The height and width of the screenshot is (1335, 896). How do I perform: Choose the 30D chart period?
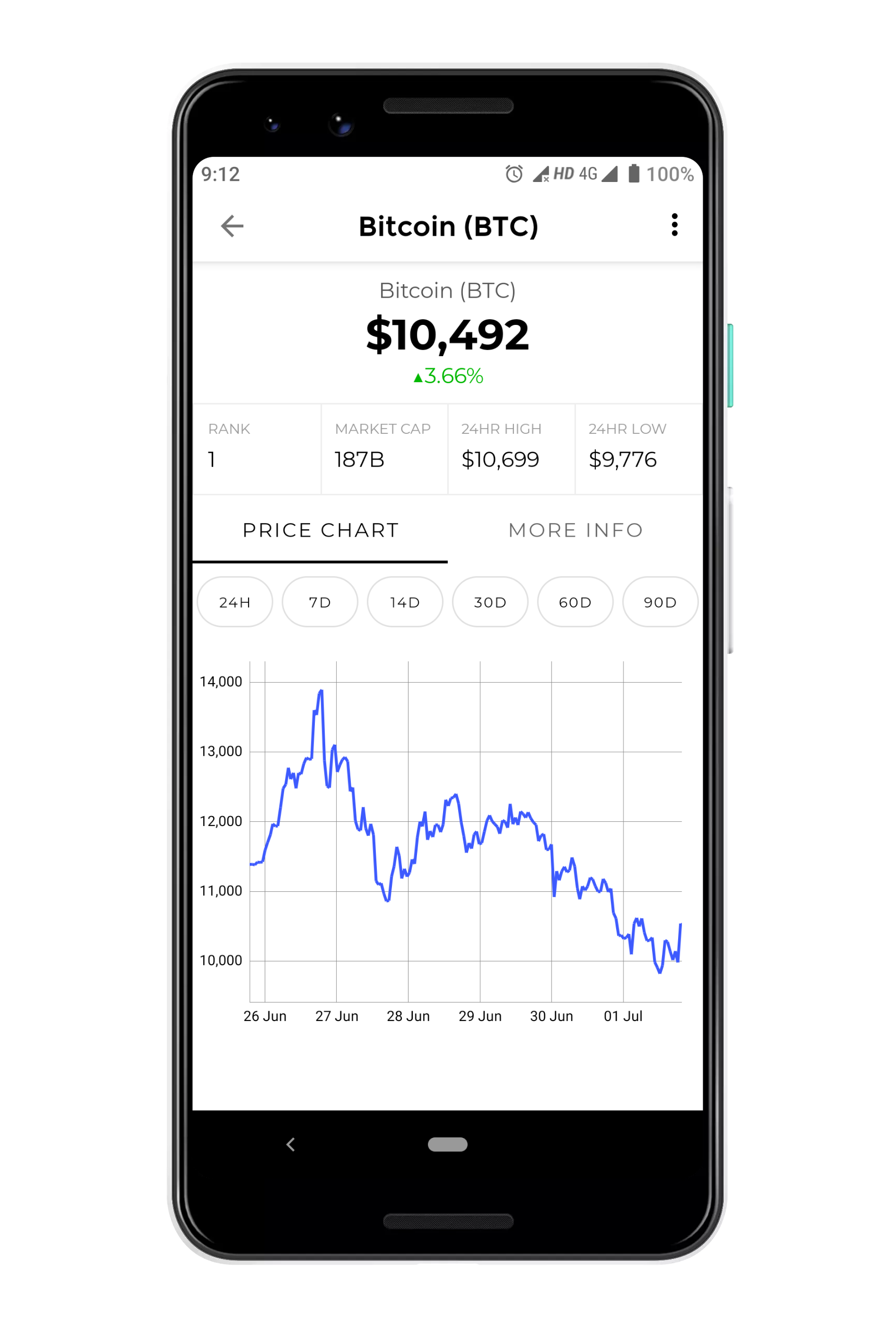[490, 602]
